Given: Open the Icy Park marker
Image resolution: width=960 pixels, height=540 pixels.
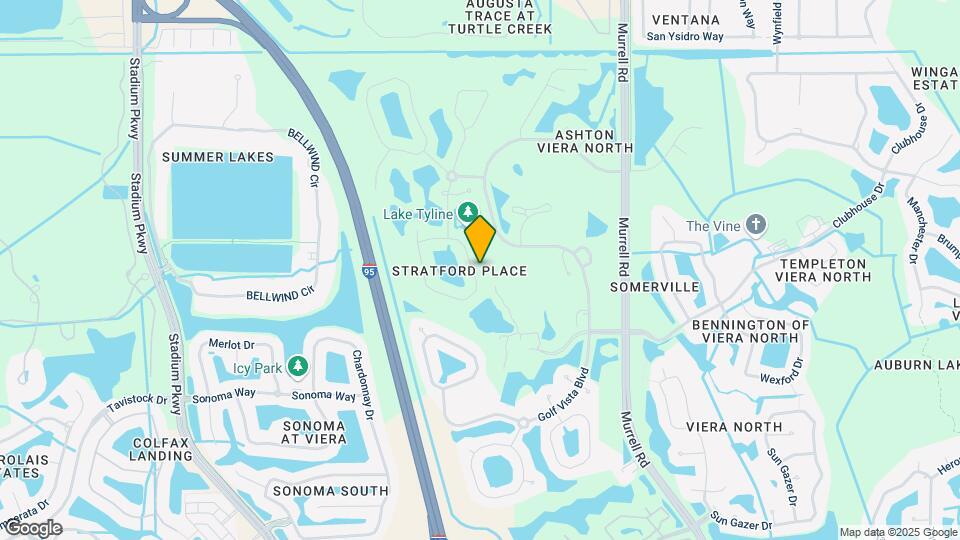Looking at the screenshot, I should [x=297, y=367].
